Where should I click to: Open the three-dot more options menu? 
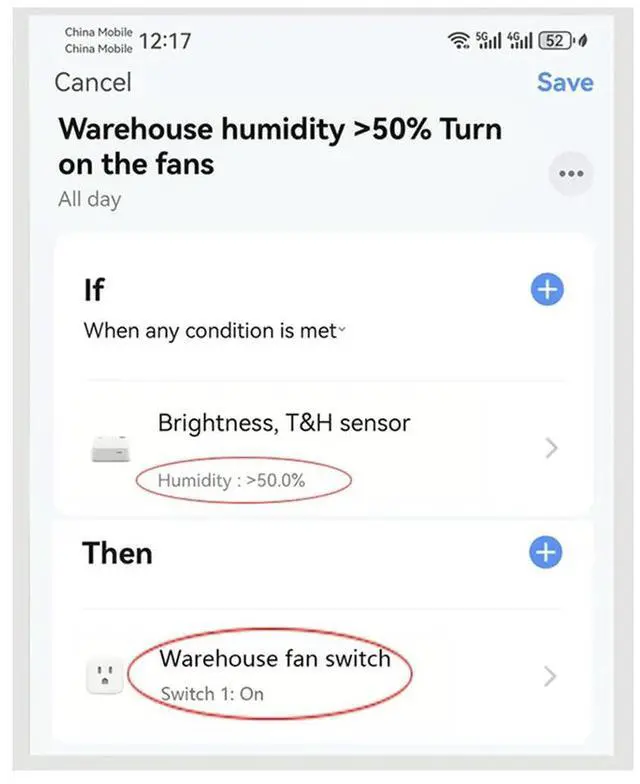(x=571, y=174)
